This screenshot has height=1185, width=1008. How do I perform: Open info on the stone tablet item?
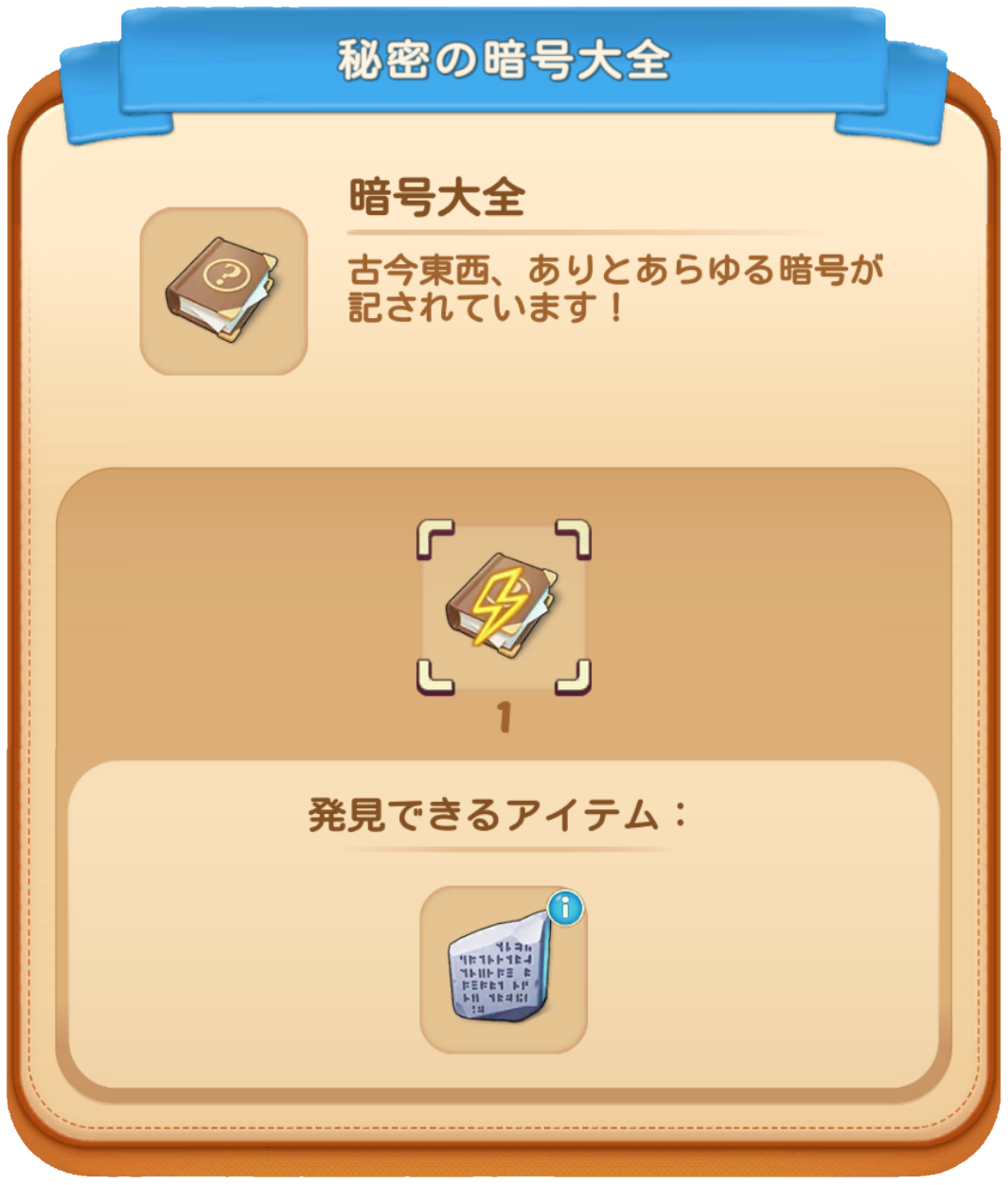(x=564, y=908)
